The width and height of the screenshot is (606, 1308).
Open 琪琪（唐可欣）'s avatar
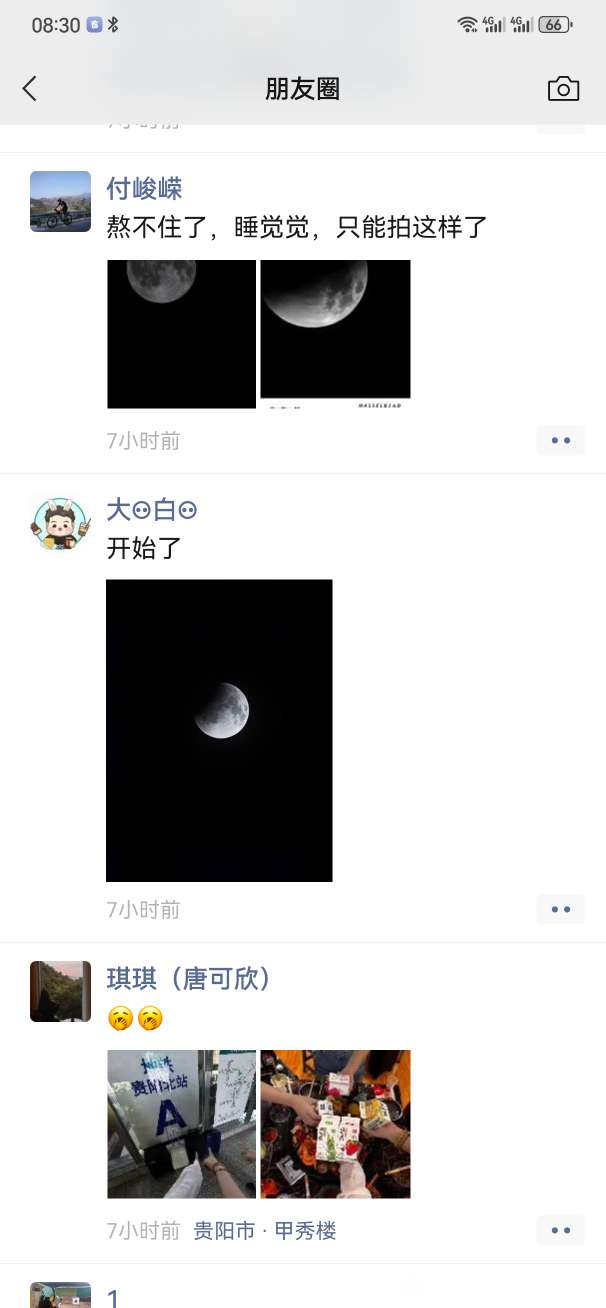60,991
